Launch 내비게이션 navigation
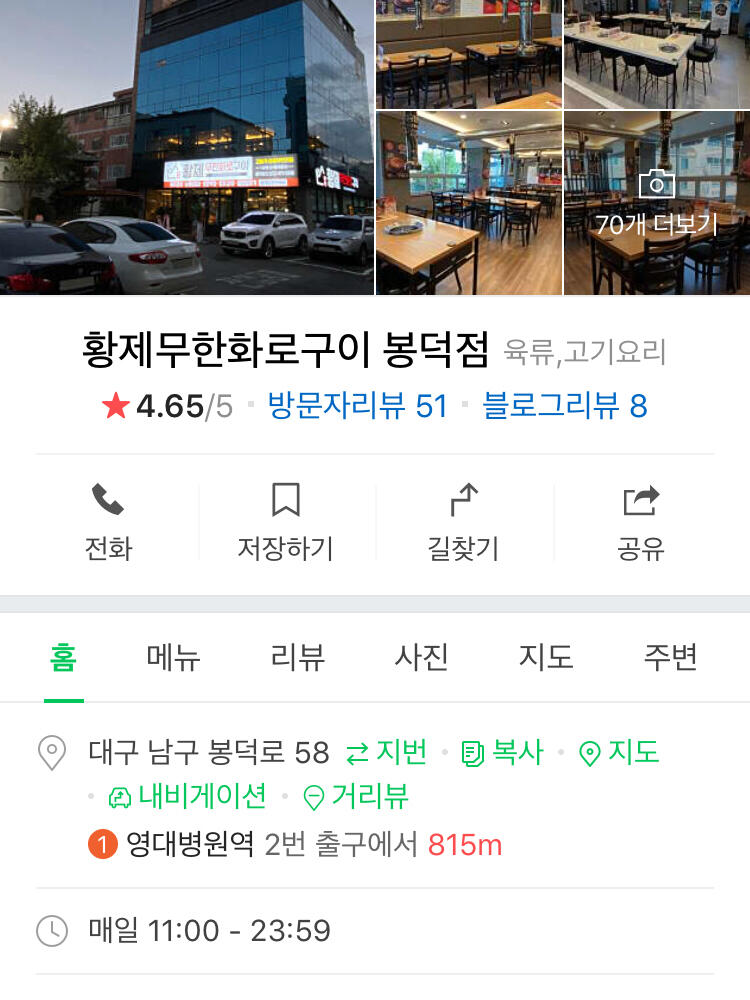The width and height of the screenshot is (750, 1000). [188, 796]
